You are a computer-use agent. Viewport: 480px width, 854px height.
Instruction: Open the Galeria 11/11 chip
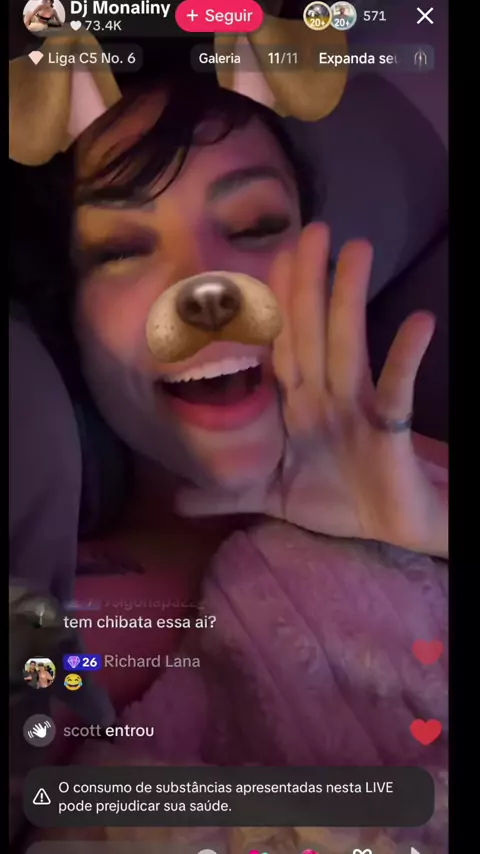point(248,58)
